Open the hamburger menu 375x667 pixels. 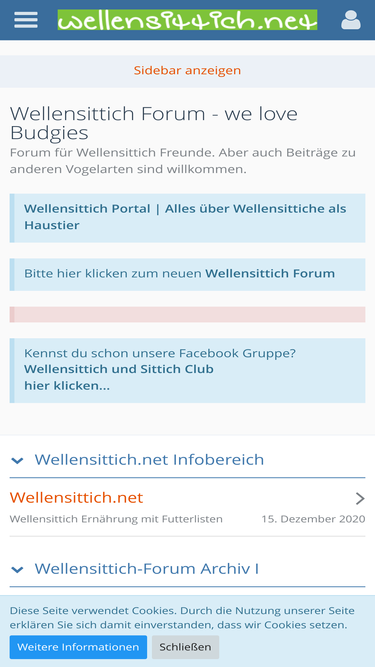pos(26,20)
